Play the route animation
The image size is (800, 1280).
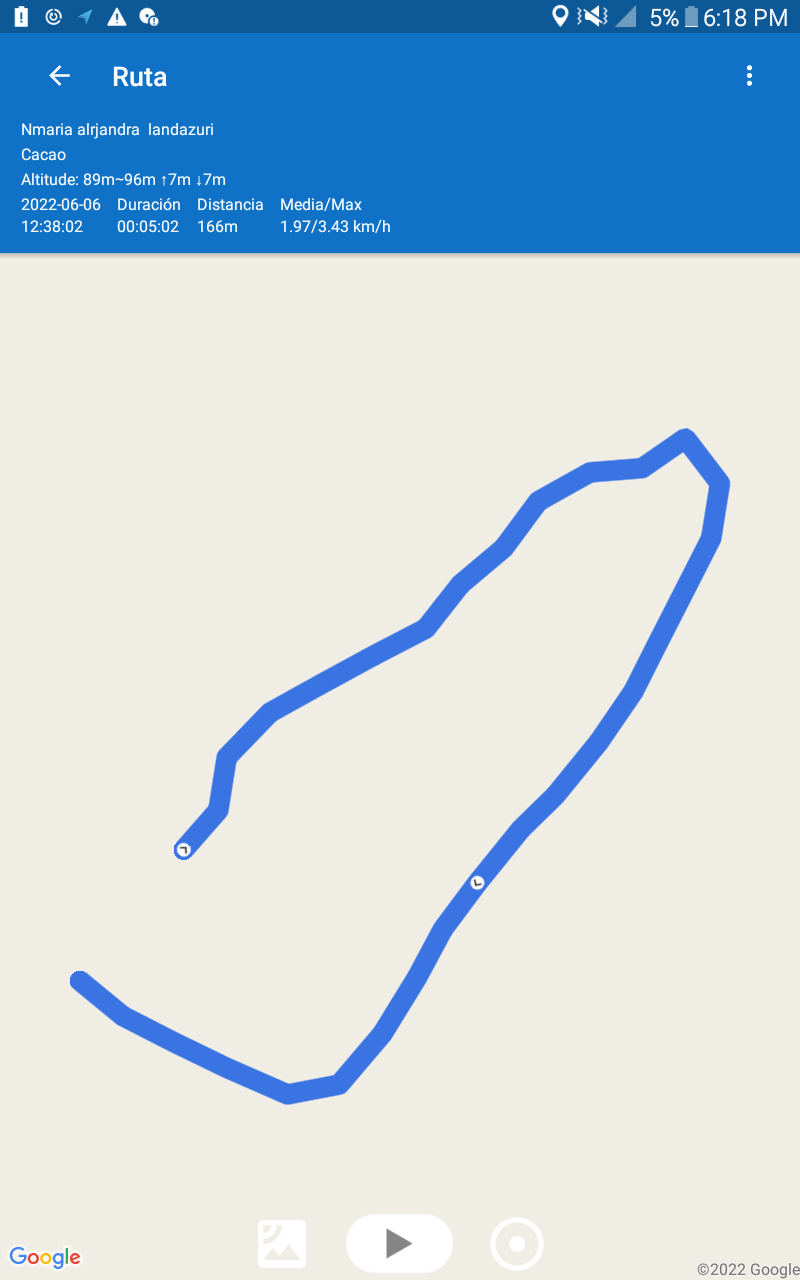[399, 1243]
